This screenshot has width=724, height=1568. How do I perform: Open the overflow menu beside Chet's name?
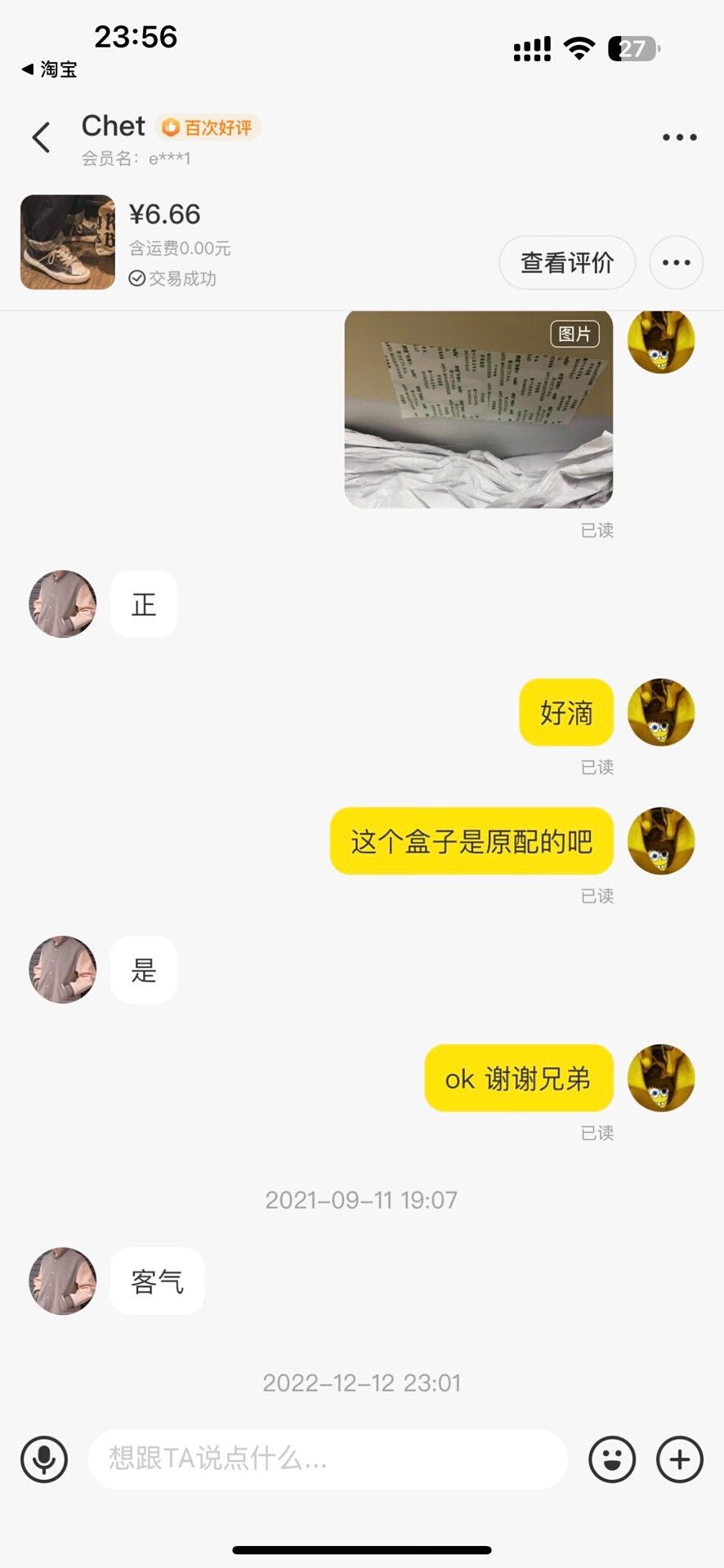point(679,137)
